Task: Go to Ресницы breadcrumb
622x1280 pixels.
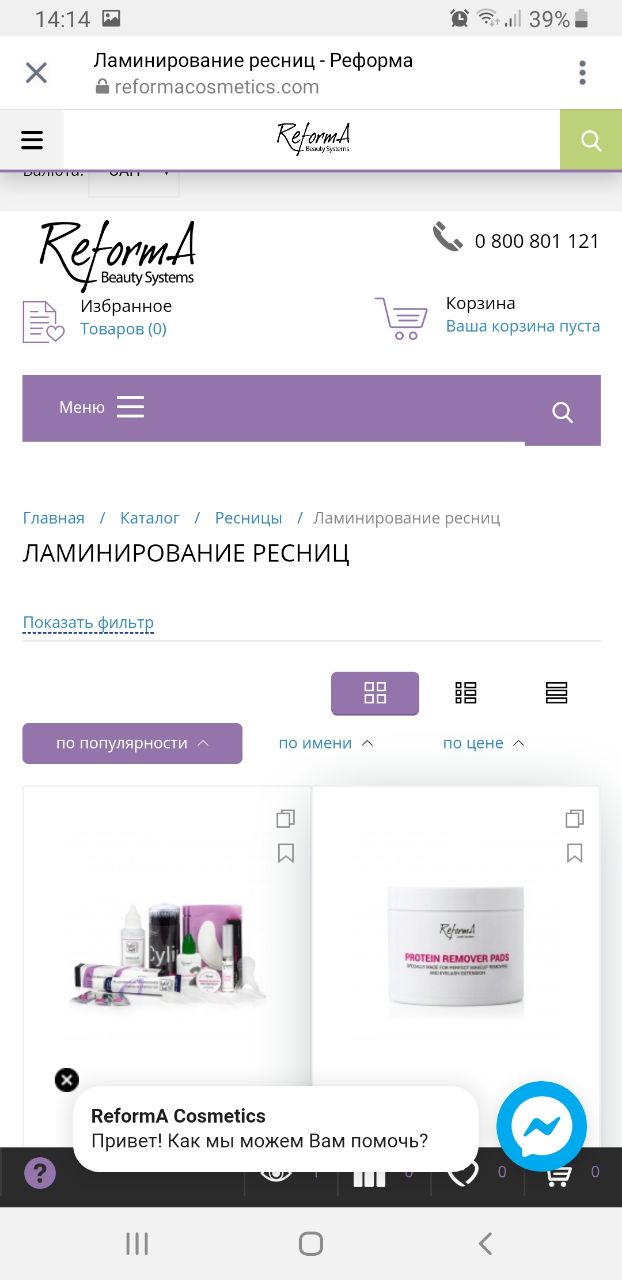Action: tap(248, 518)
